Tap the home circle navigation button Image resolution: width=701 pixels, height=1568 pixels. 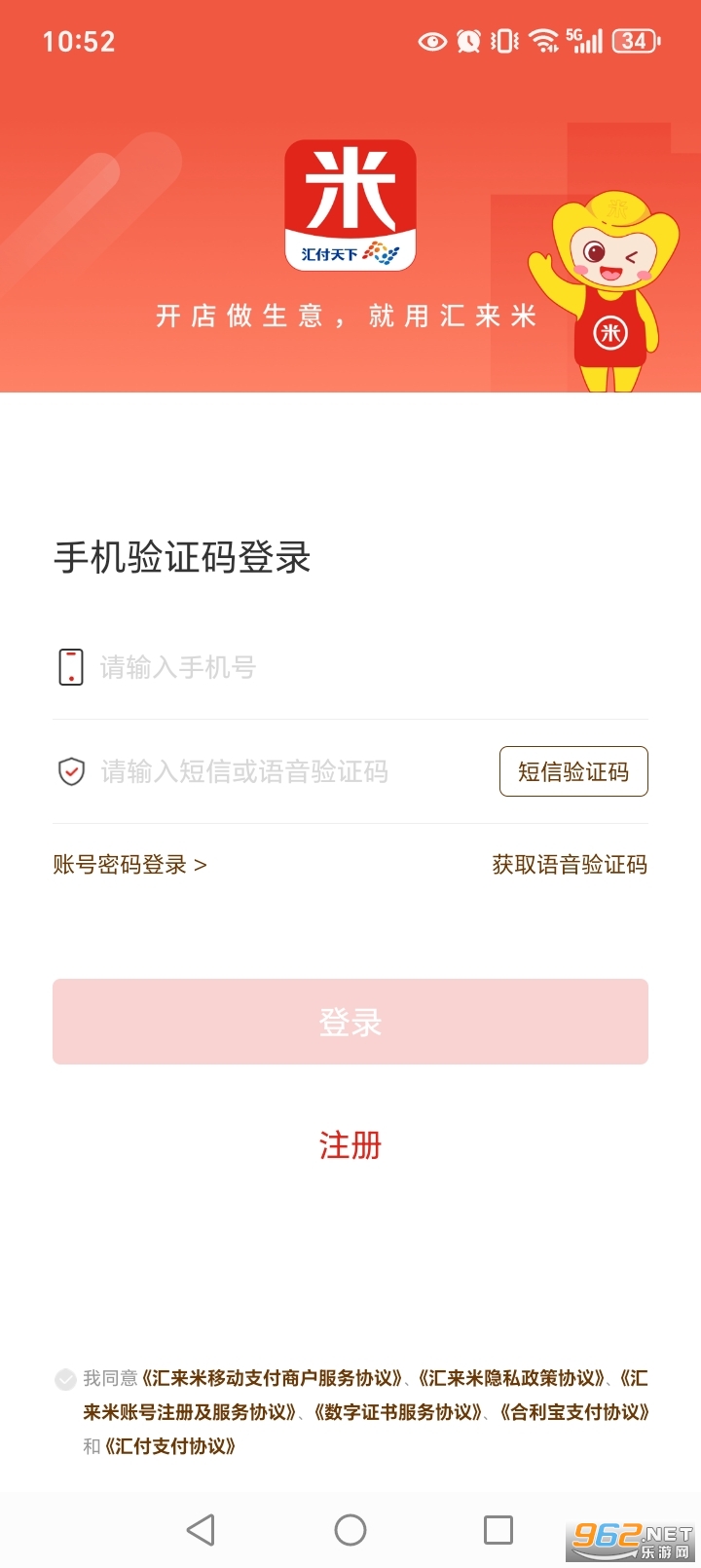(350, 1529)
